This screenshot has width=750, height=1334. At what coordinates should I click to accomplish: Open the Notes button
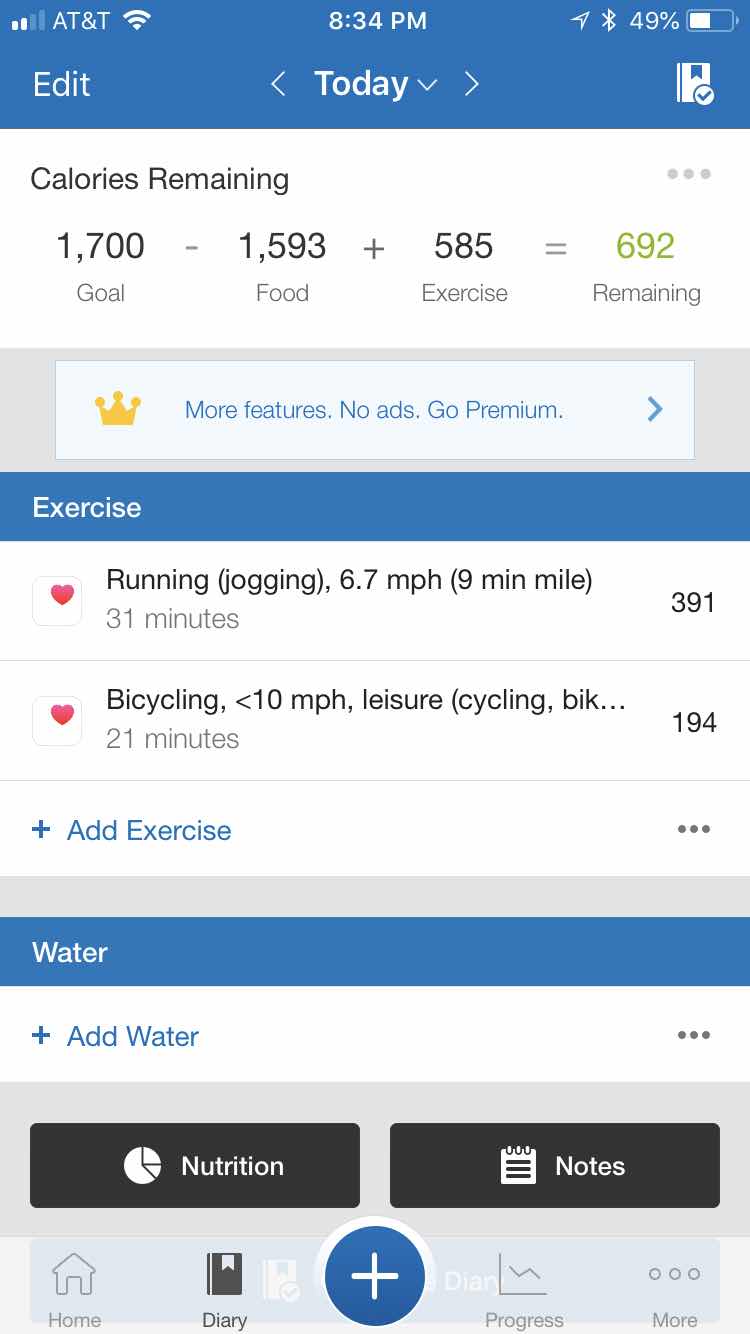[x=555, y=1166]
